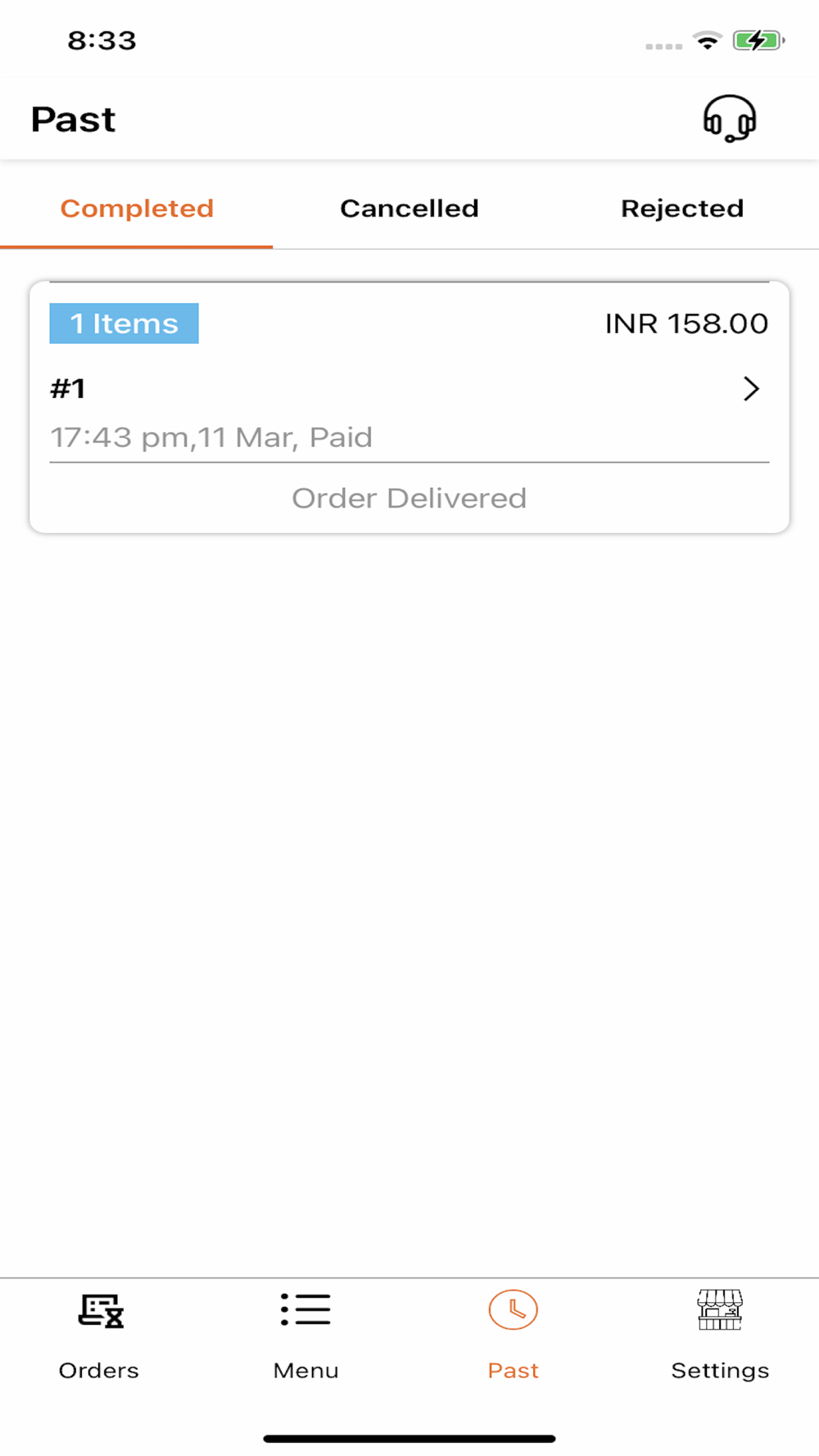
Task: Switch to the Cancelled tab
Action: [x=409, y=208]
